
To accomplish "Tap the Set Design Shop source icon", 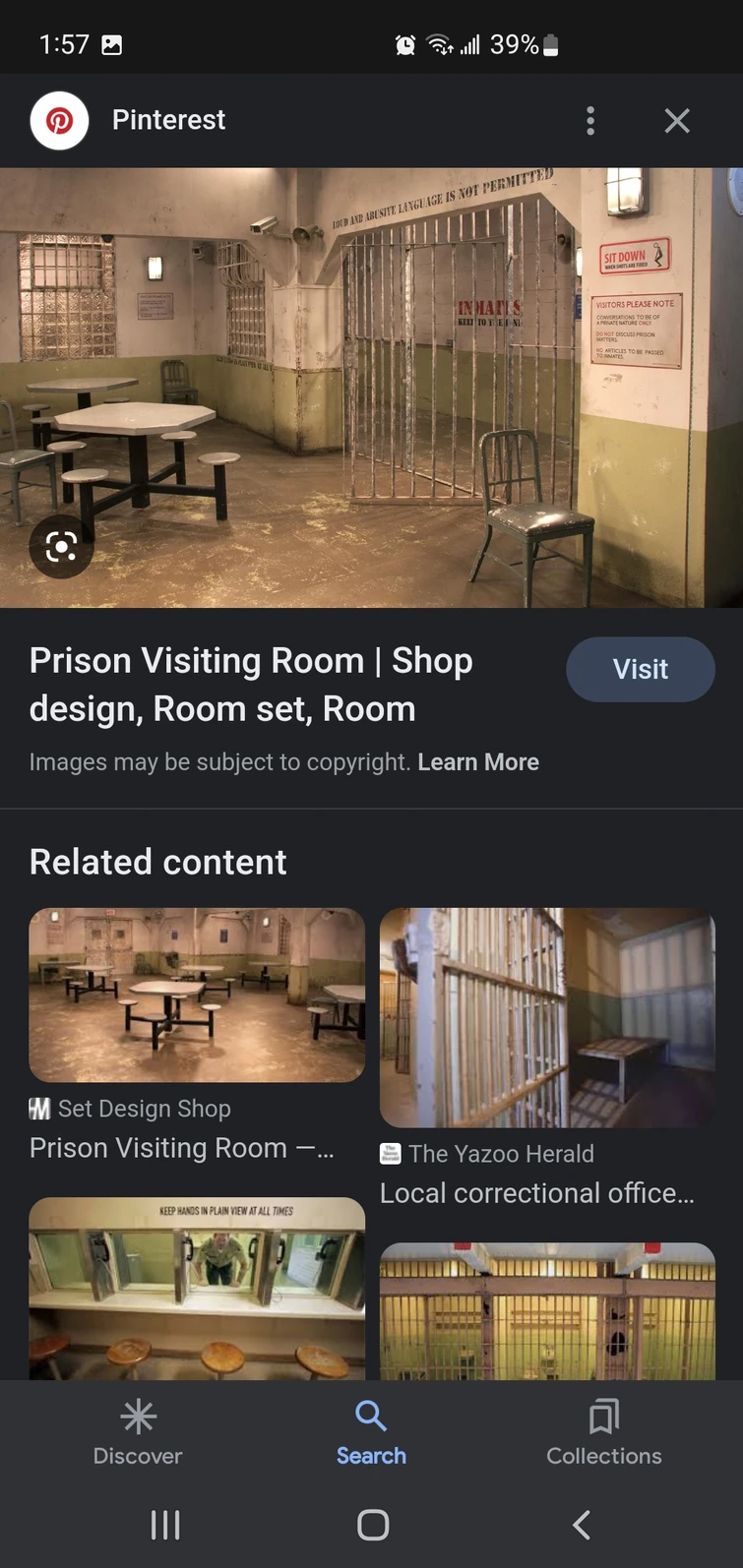I will pyautogui.click(x=39, y=1109).
